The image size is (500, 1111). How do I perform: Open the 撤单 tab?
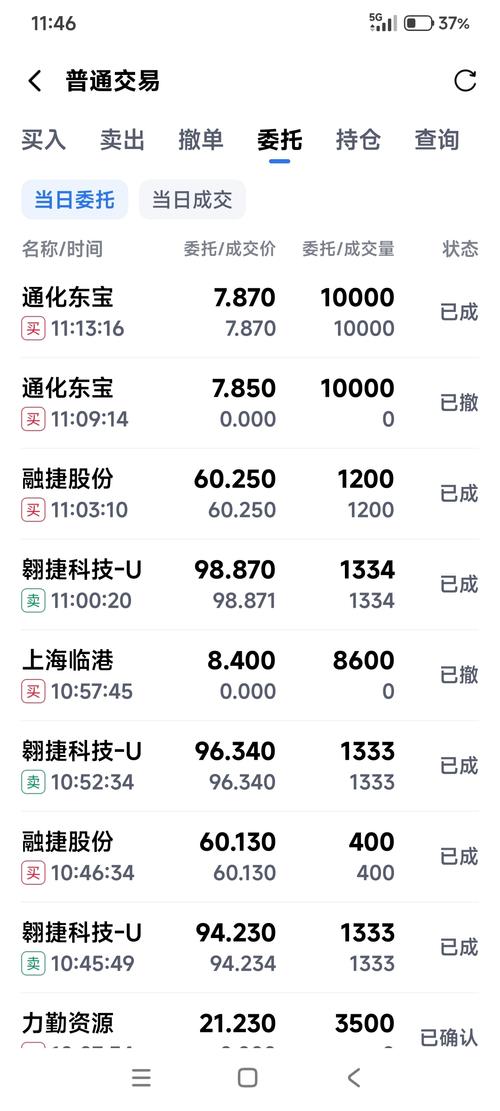(x=200, y=140)
